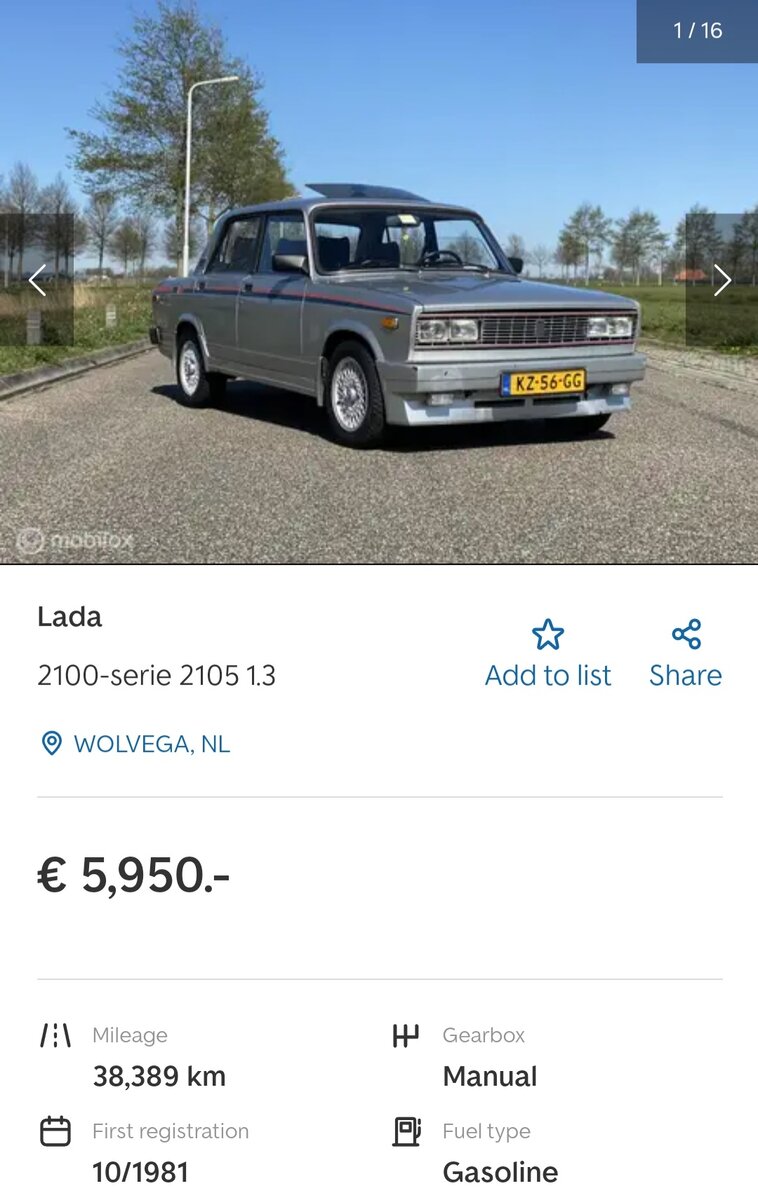Select the Share label text
Viewport: 758px width, 1200px height.
(686, 675)
